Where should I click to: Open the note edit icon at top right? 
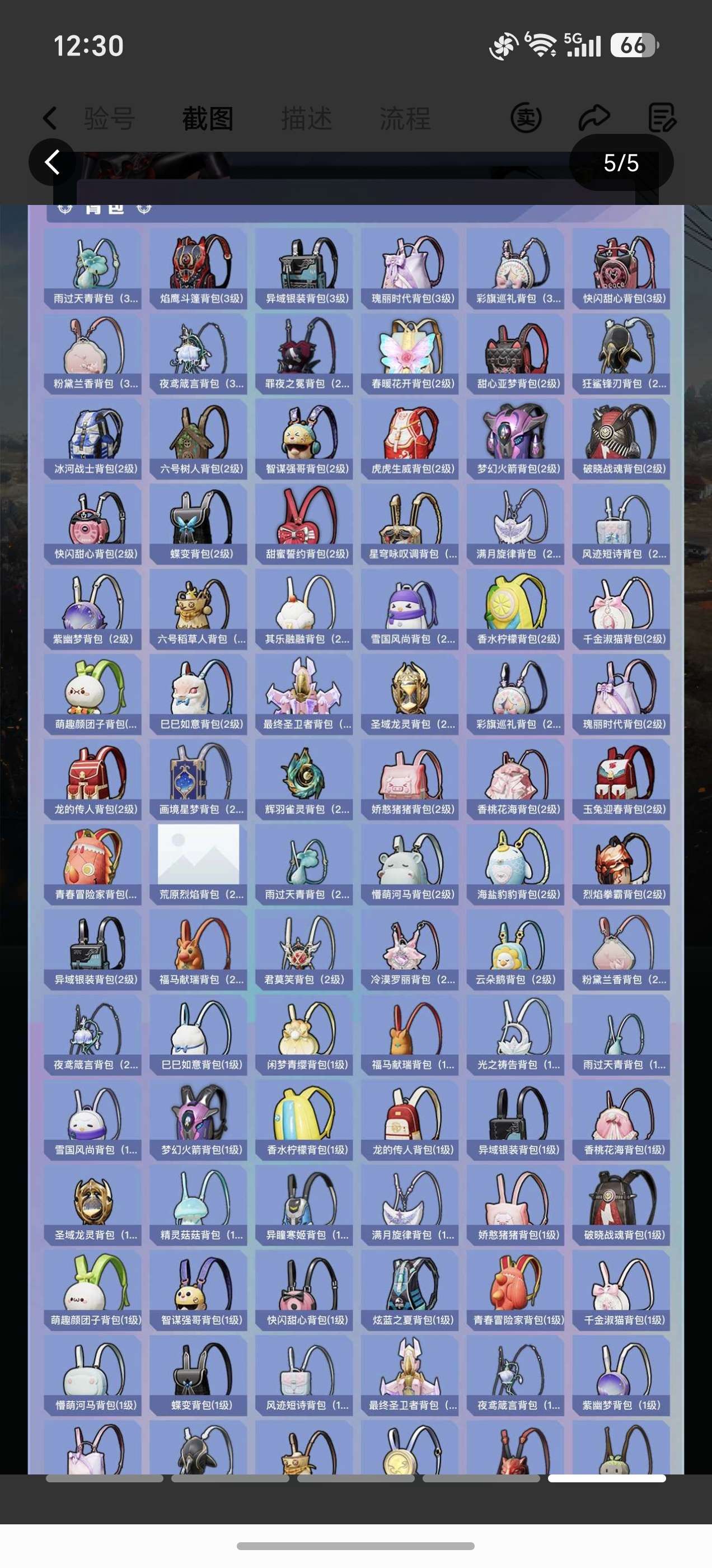(662, 118)
